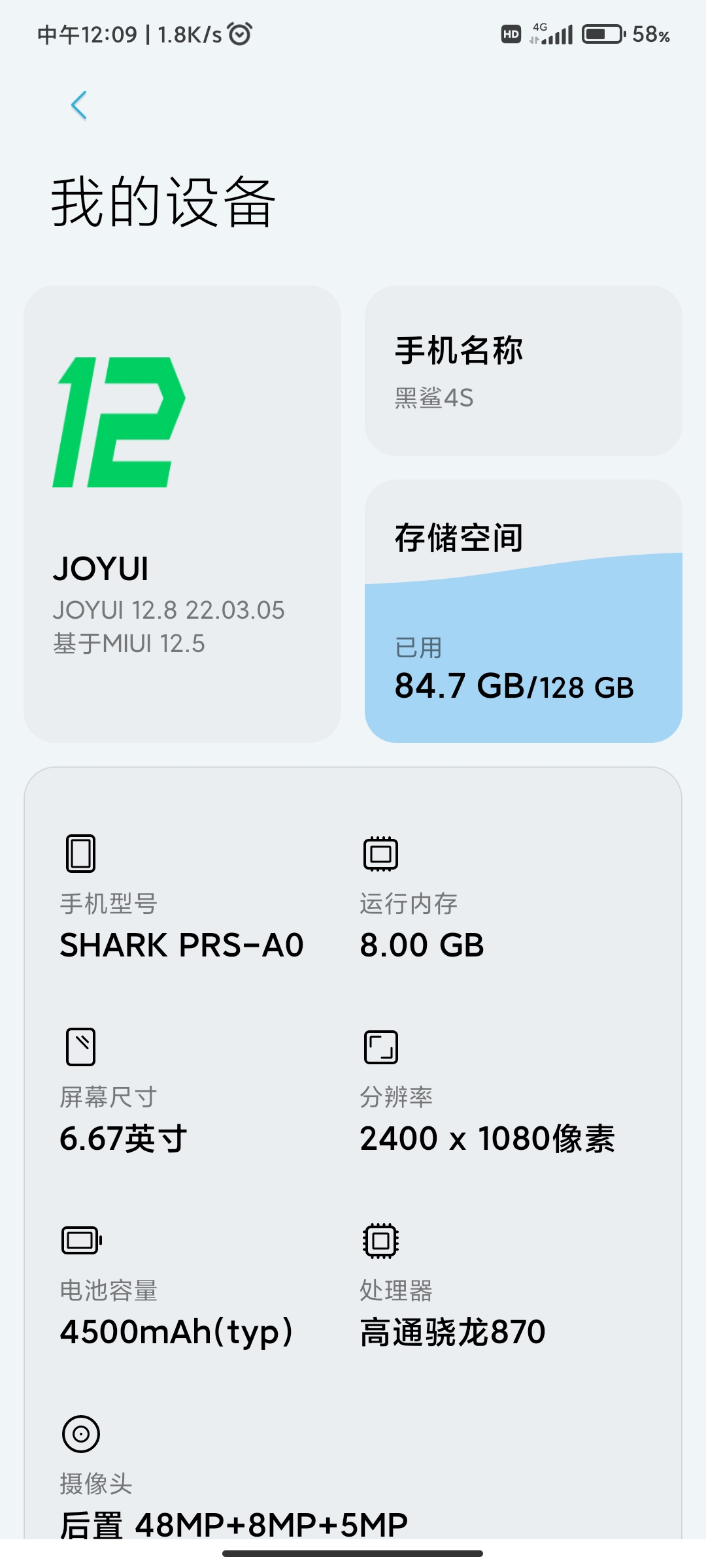The image size is (706, 1568).
Task: Open the 存储空间 storage card
Action: point(524,611)
